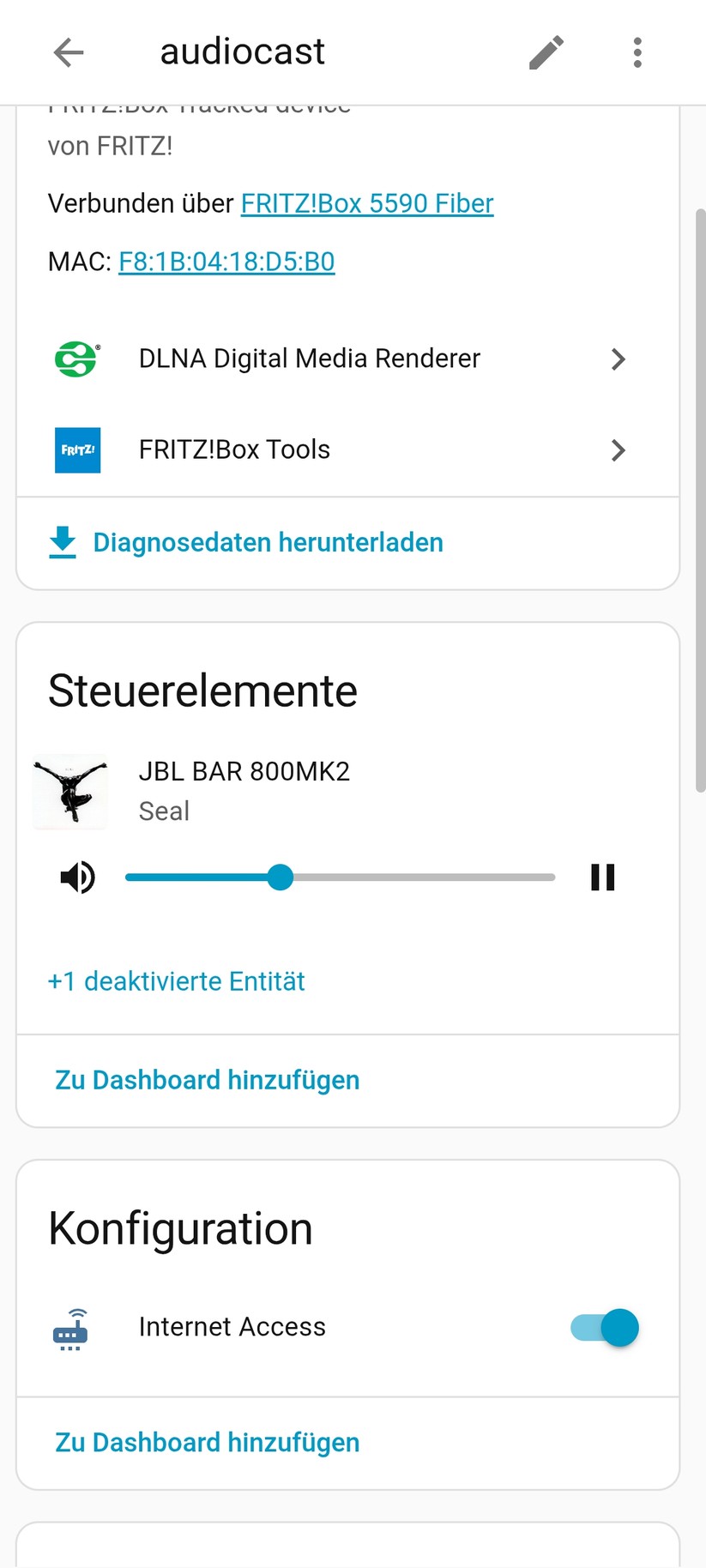Click the MAC address F8:1B:04:18:D5:B0 link
706x1568 pixels.
click(x=226, y=262)
